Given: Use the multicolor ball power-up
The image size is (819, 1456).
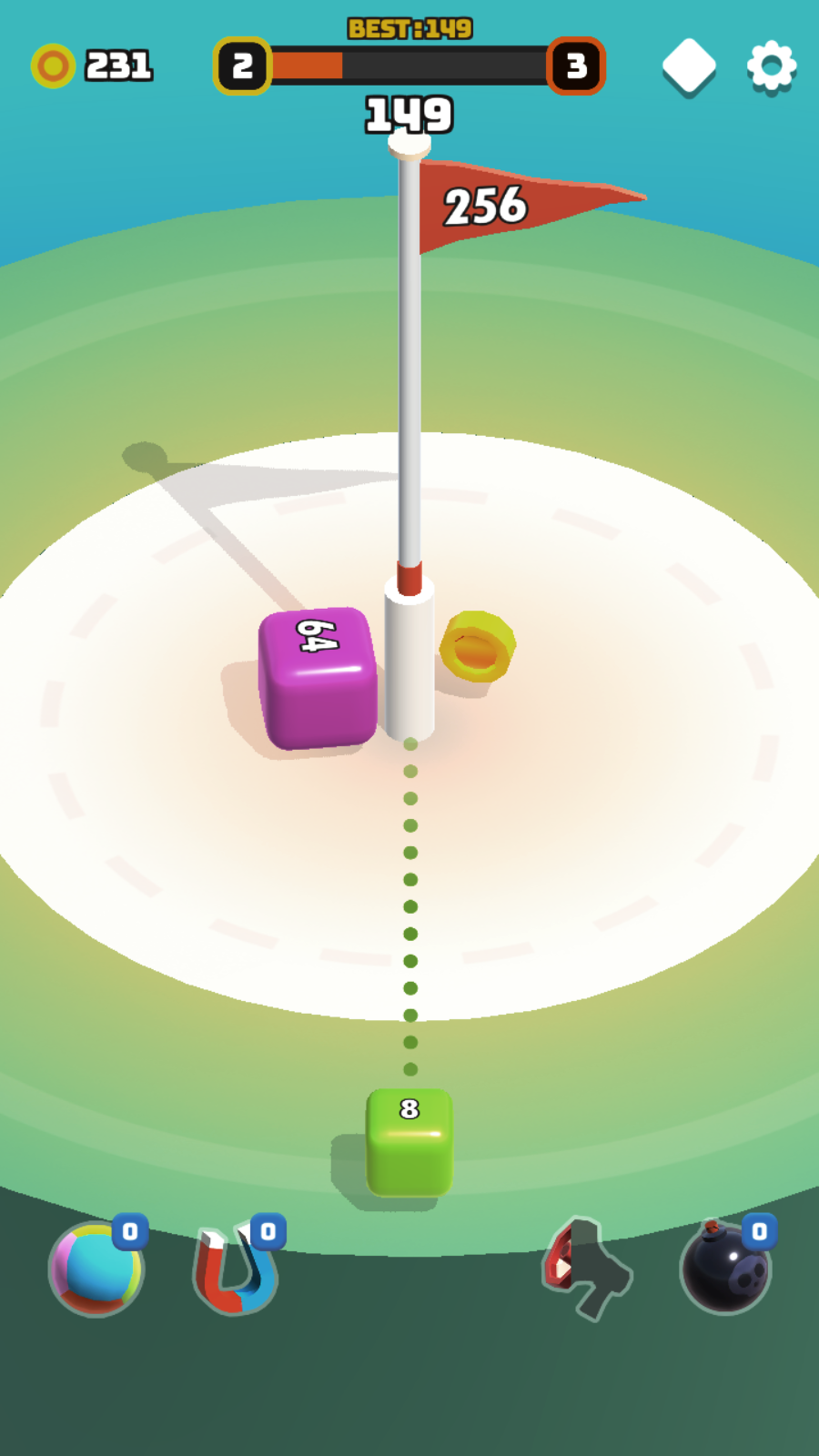Looking at the screenshot, I should [x=96, y=1269].
